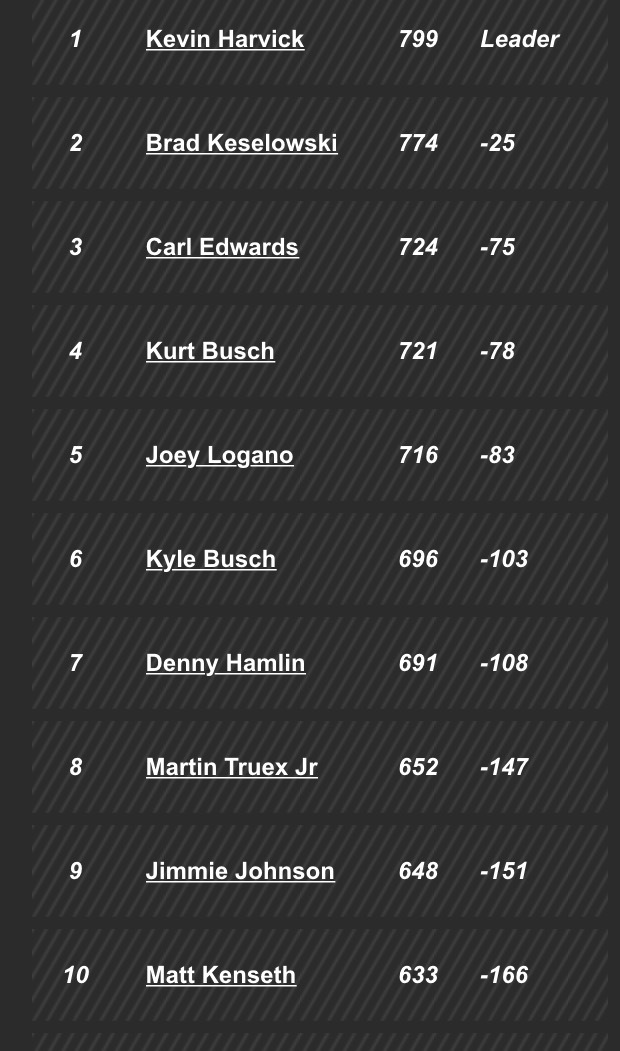The image size is (620, 1051).
Task: Open the Kurt Busch link
Action: pos(210,351)
